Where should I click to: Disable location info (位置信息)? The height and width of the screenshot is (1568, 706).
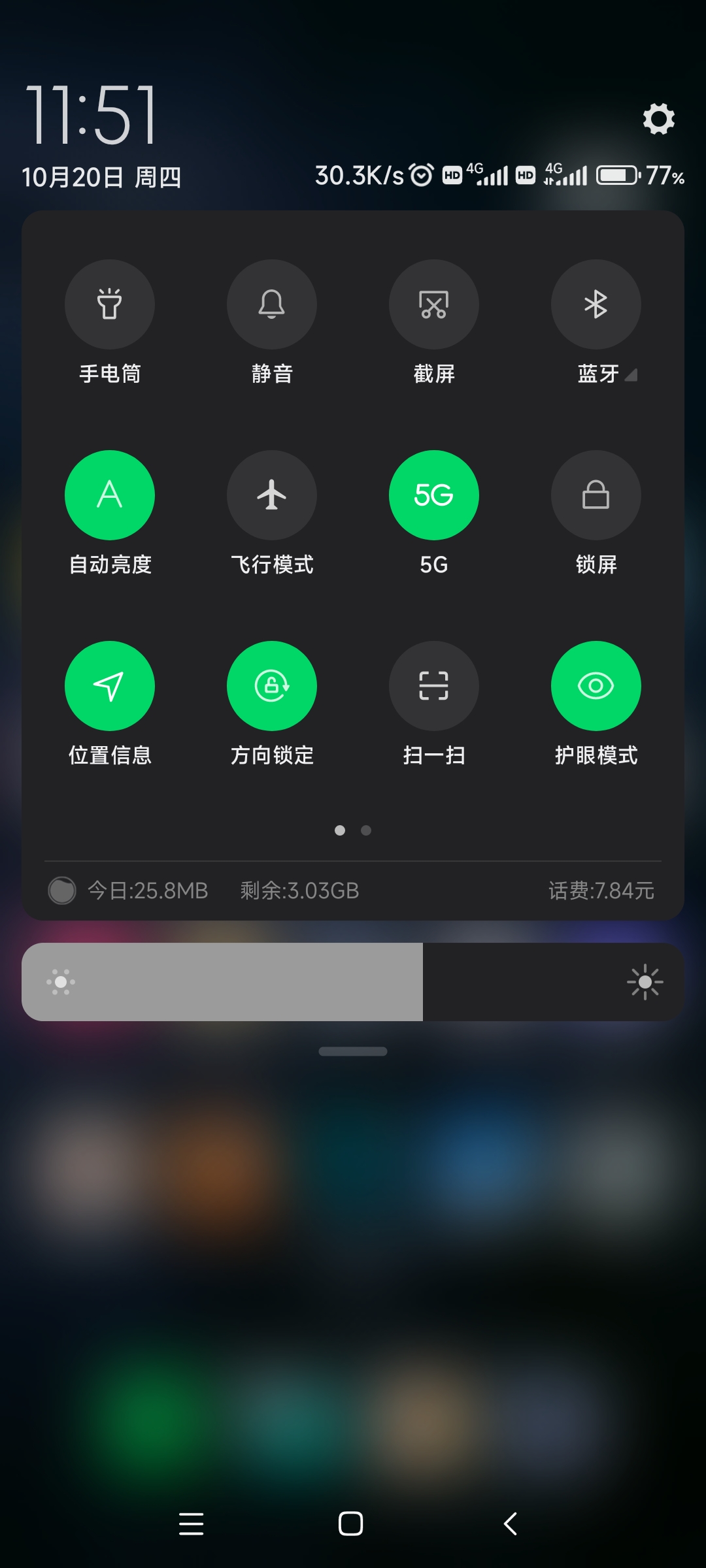tap(110, 686)
